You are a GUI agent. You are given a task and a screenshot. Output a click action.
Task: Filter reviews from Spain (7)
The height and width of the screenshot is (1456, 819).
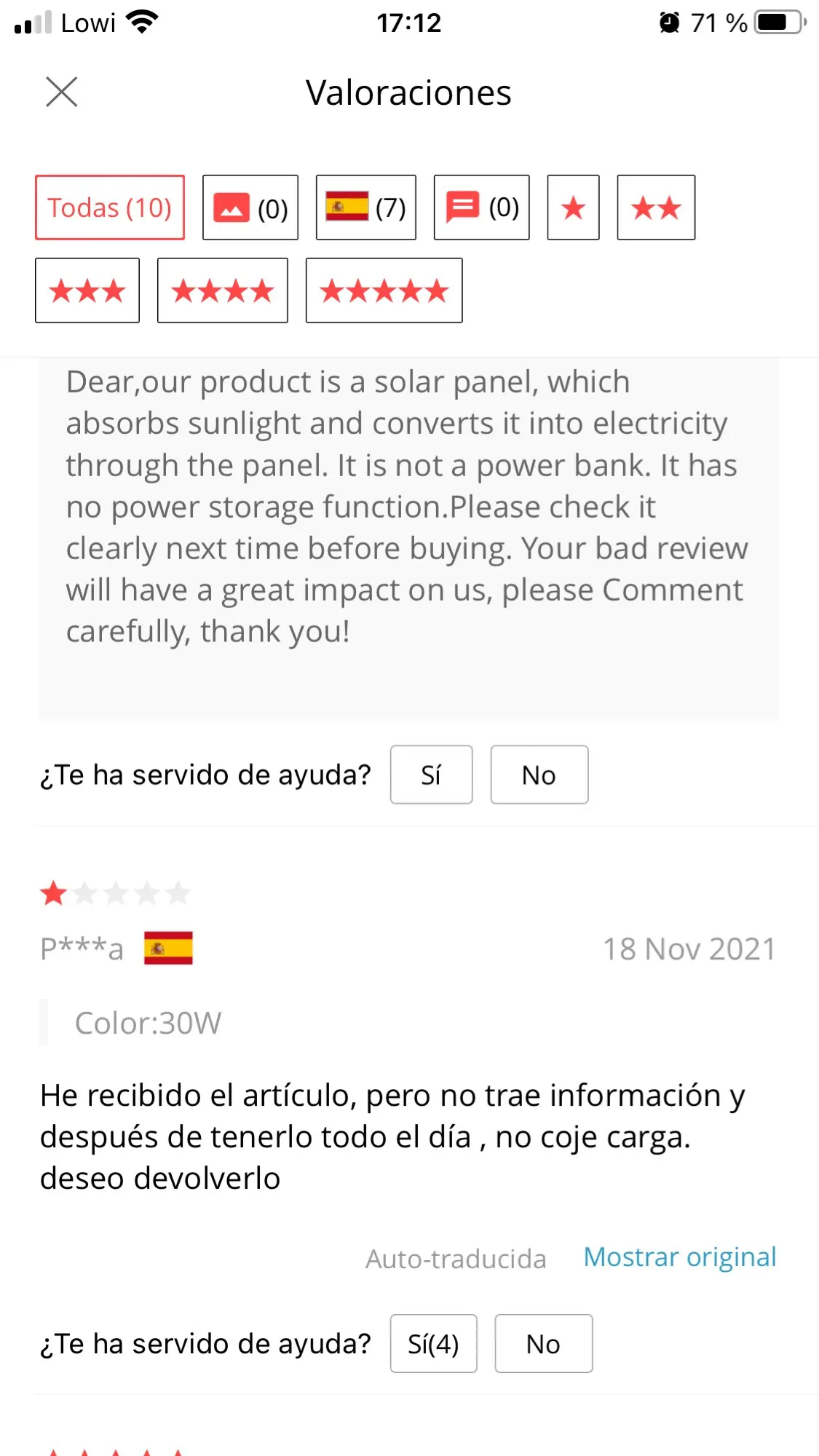click(365, 207)
